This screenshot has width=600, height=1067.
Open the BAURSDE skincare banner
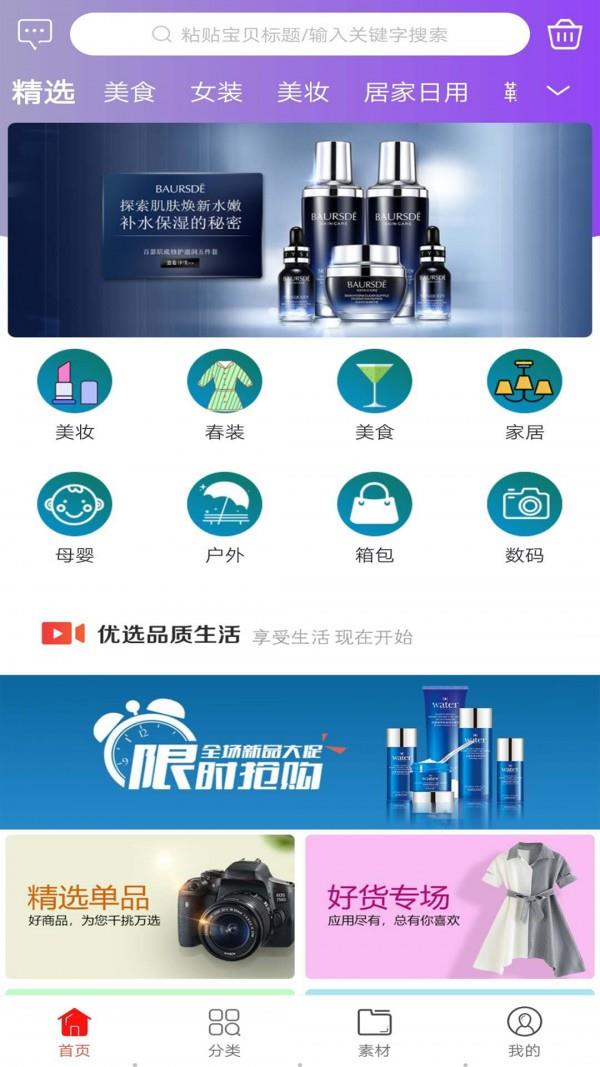[x=300, y=230]
